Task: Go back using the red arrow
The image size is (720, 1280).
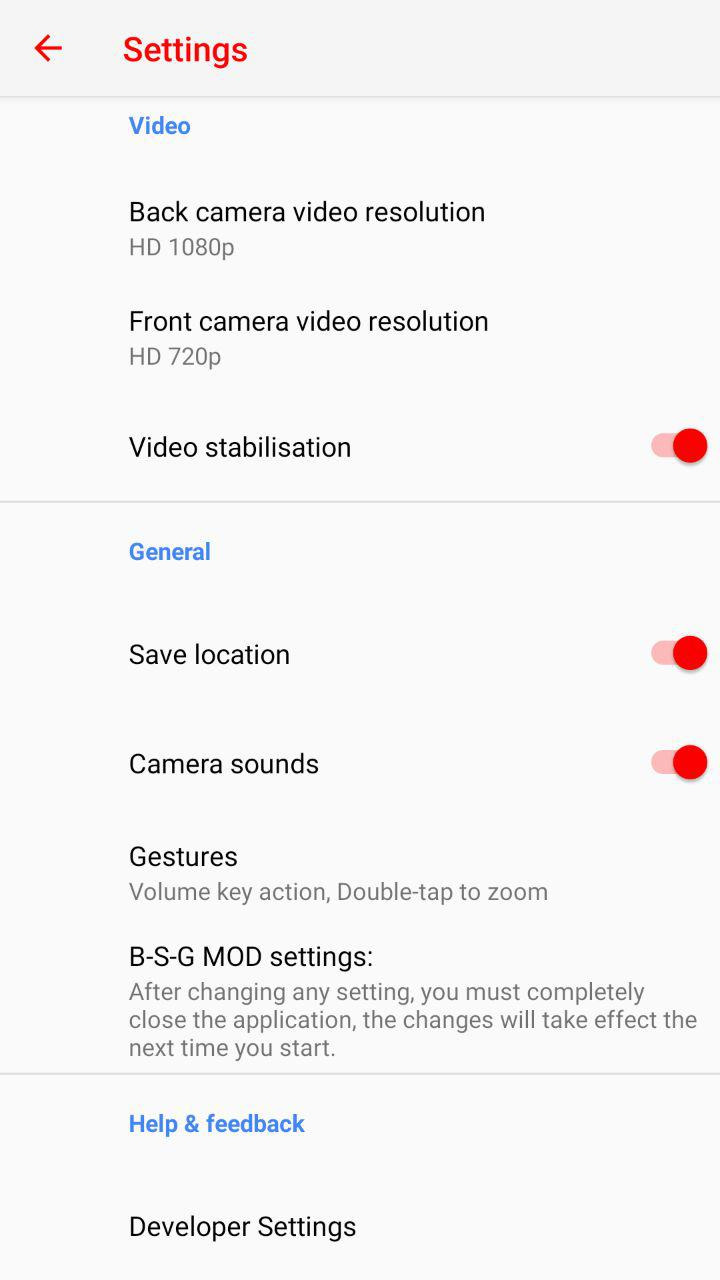Action: coord(48,48)
